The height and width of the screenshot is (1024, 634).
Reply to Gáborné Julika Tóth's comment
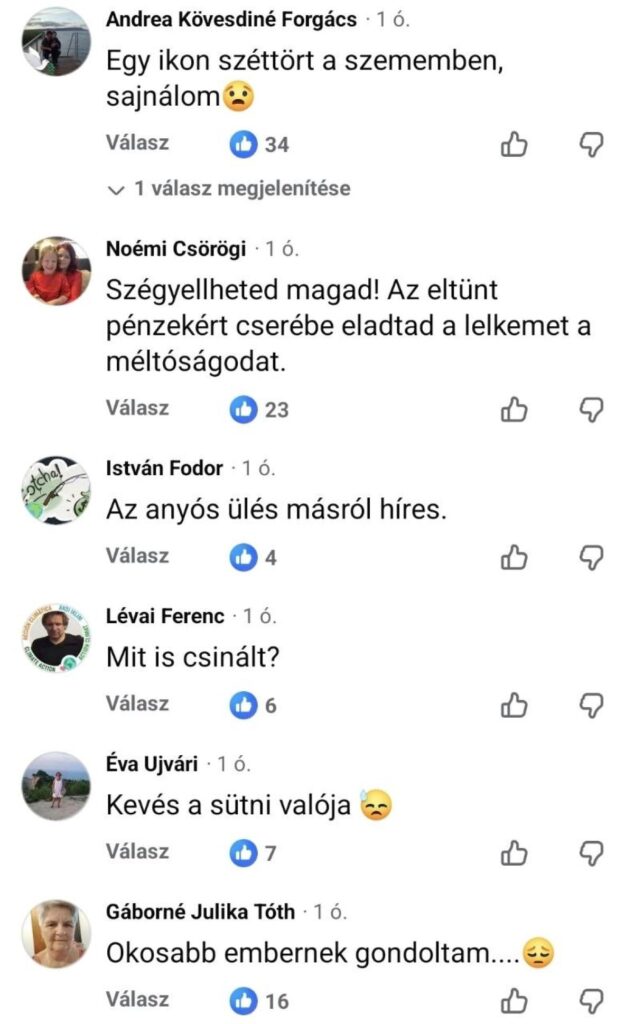click(x=137, y=999)
